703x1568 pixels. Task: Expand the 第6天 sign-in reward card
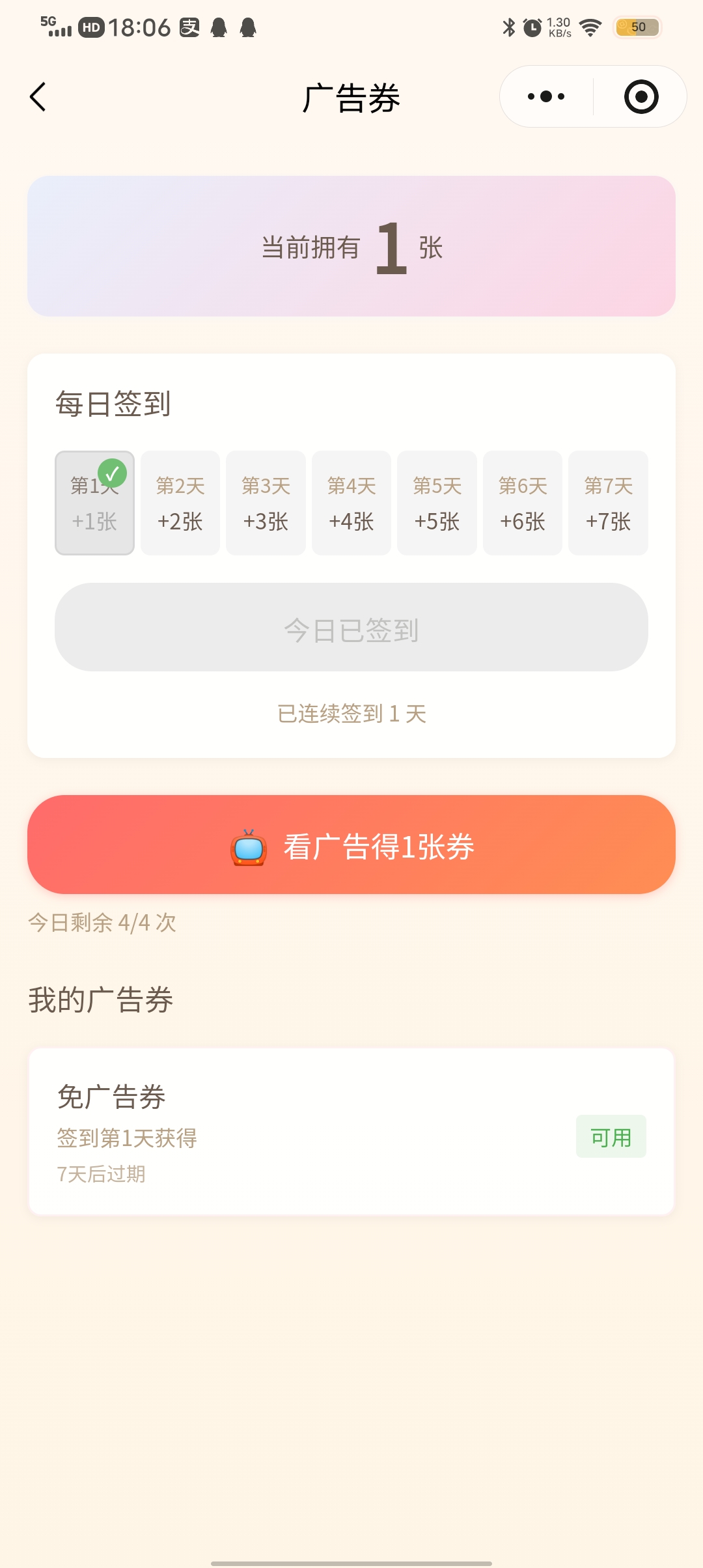coord(522,503)
